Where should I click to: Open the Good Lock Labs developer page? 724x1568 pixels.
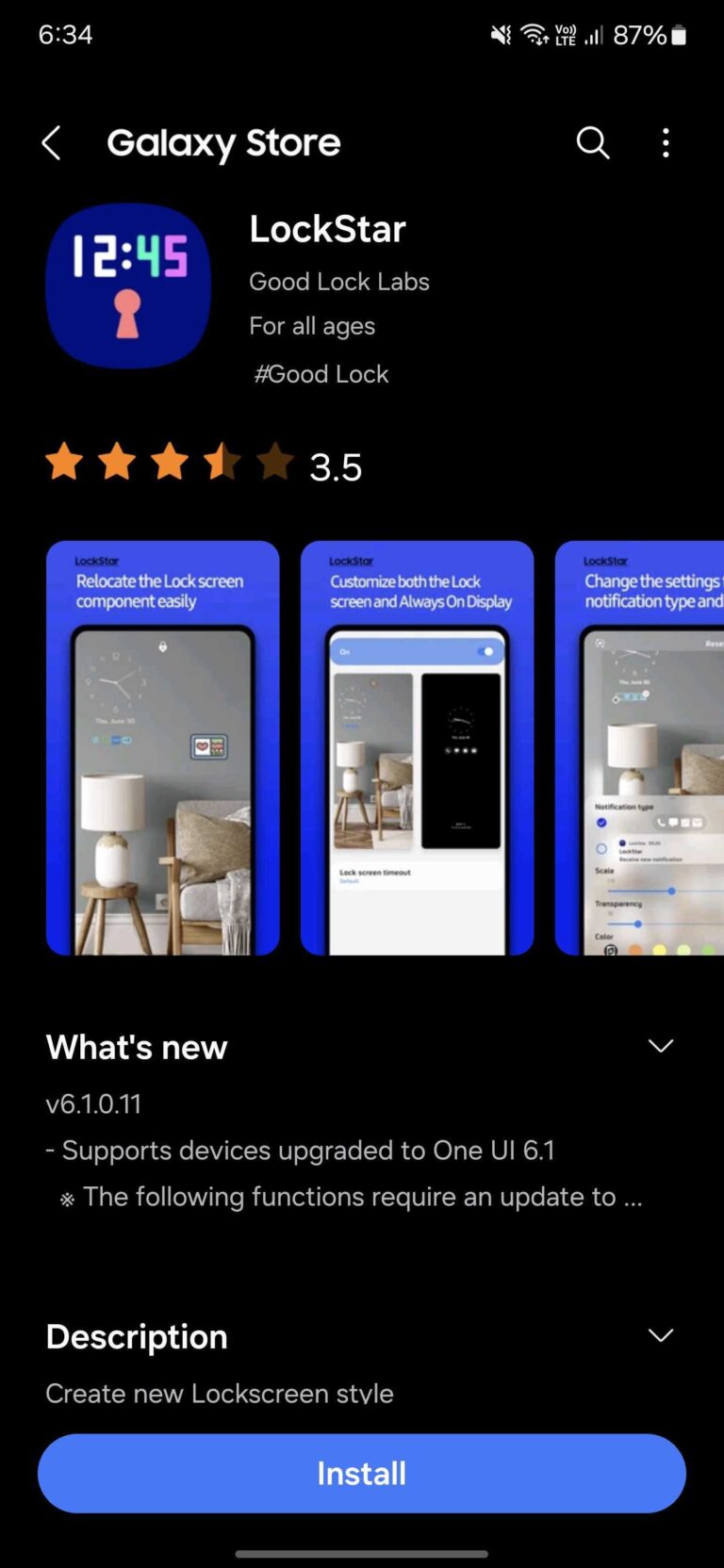[338, 281]
